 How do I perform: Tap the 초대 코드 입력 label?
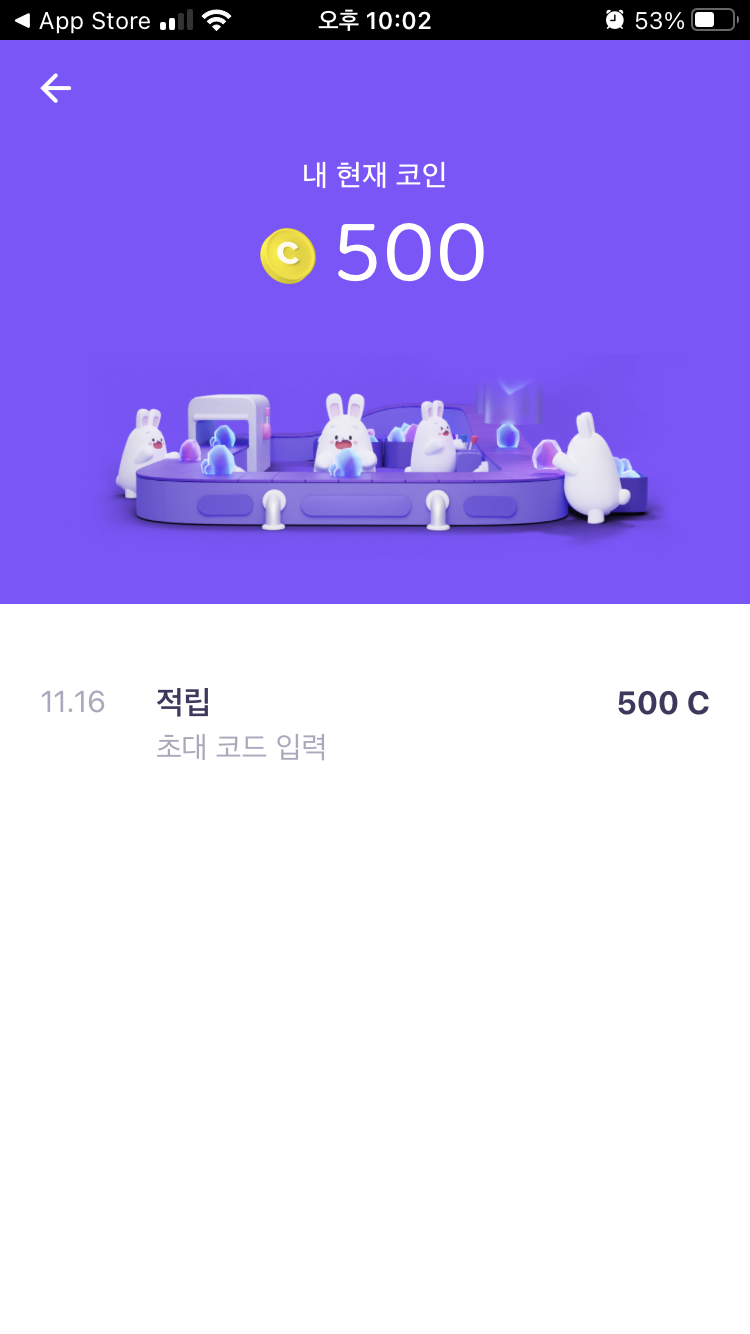pos(240,746)
